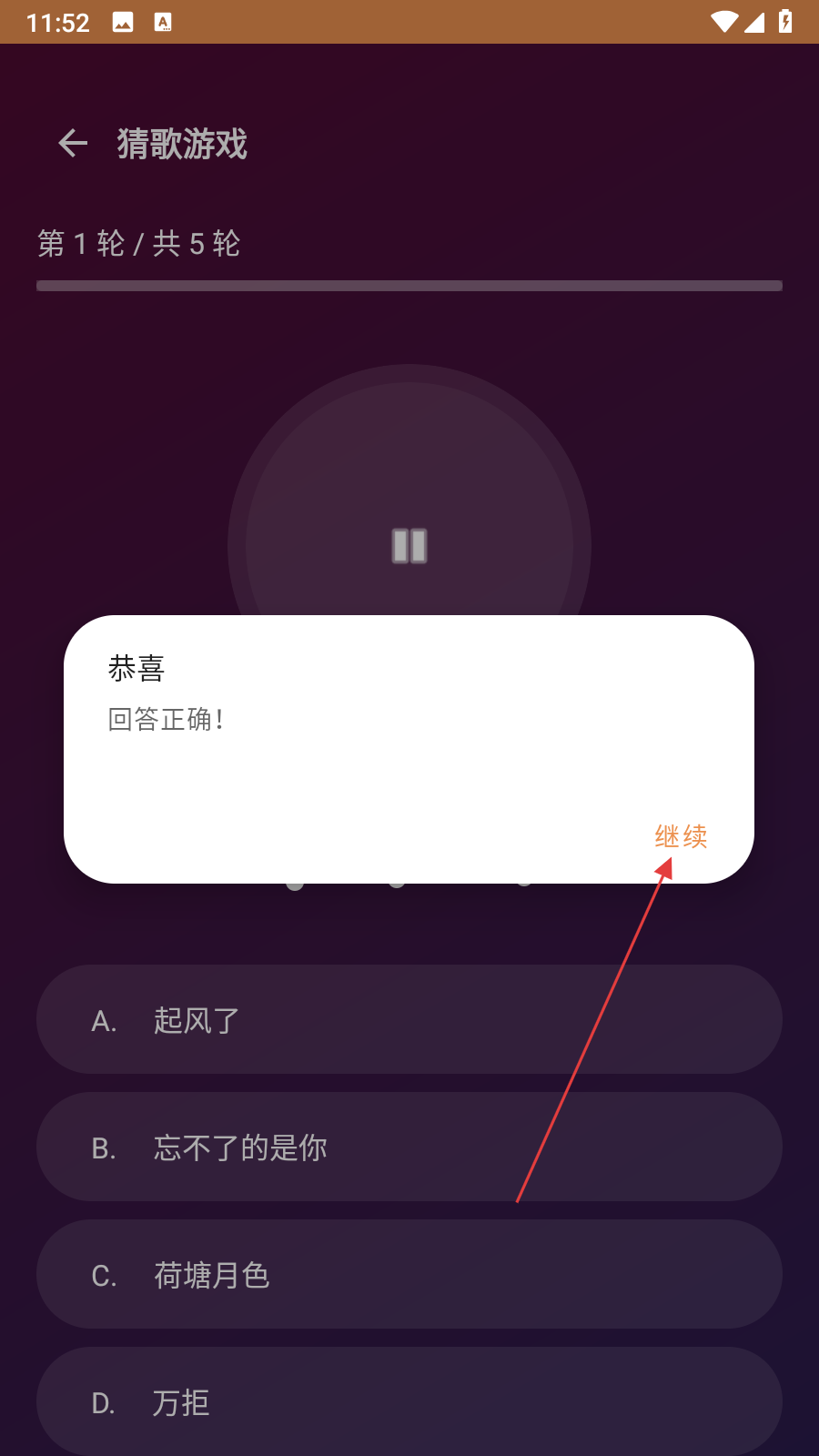Go back from 猜歌游戏 screen

click(73, 143)
